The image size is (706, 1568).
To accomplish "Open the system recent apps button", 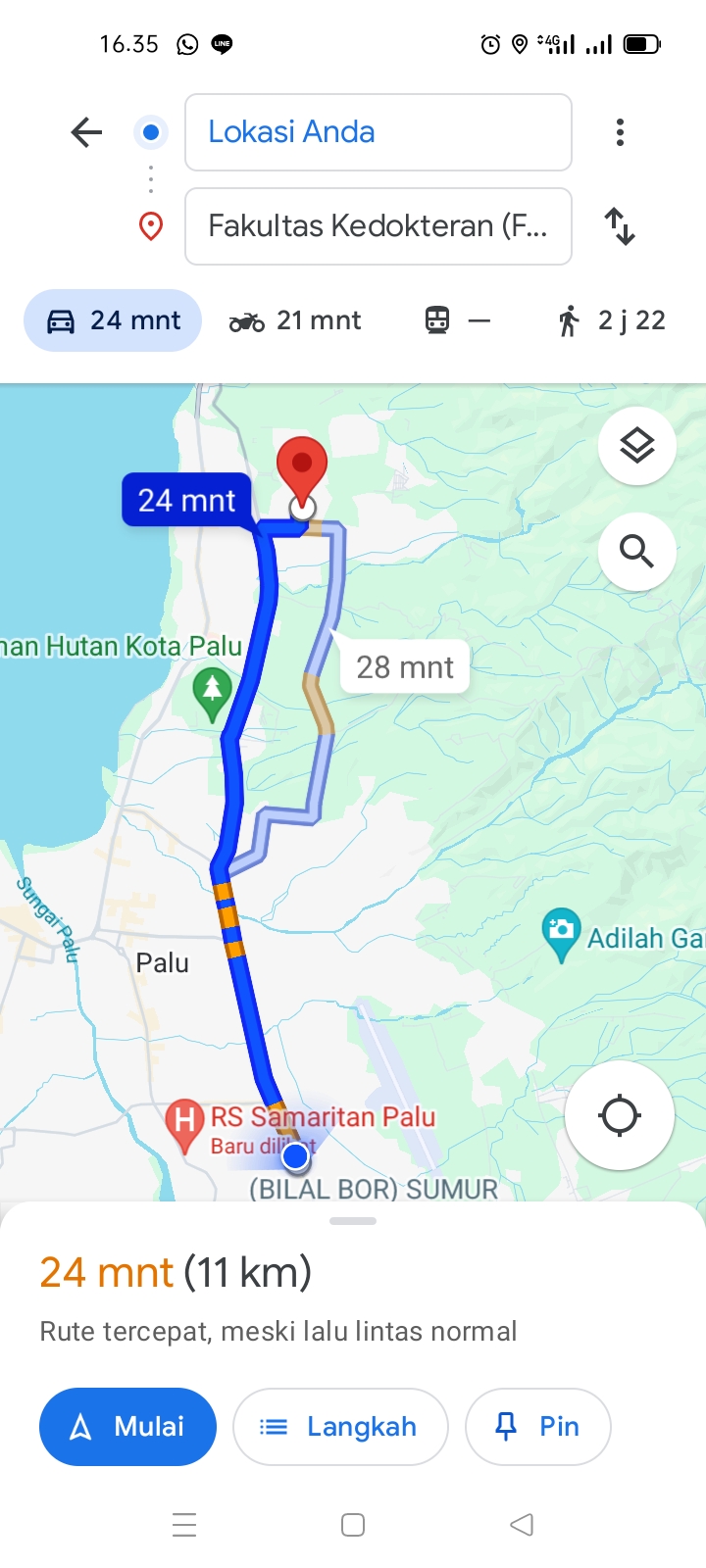I will (184, 1525).
